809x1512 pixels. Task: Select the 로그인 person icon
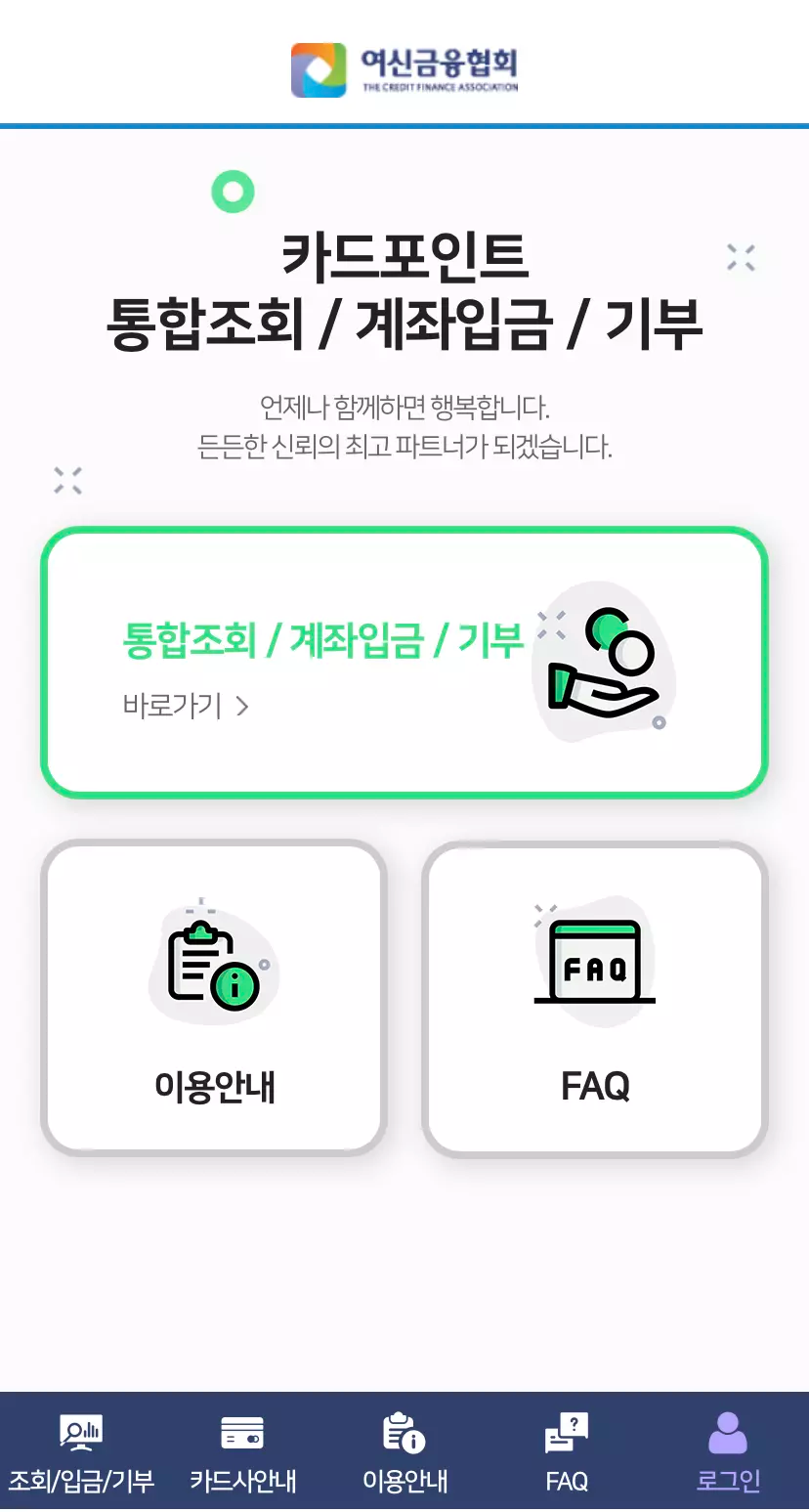[726, 1429]
